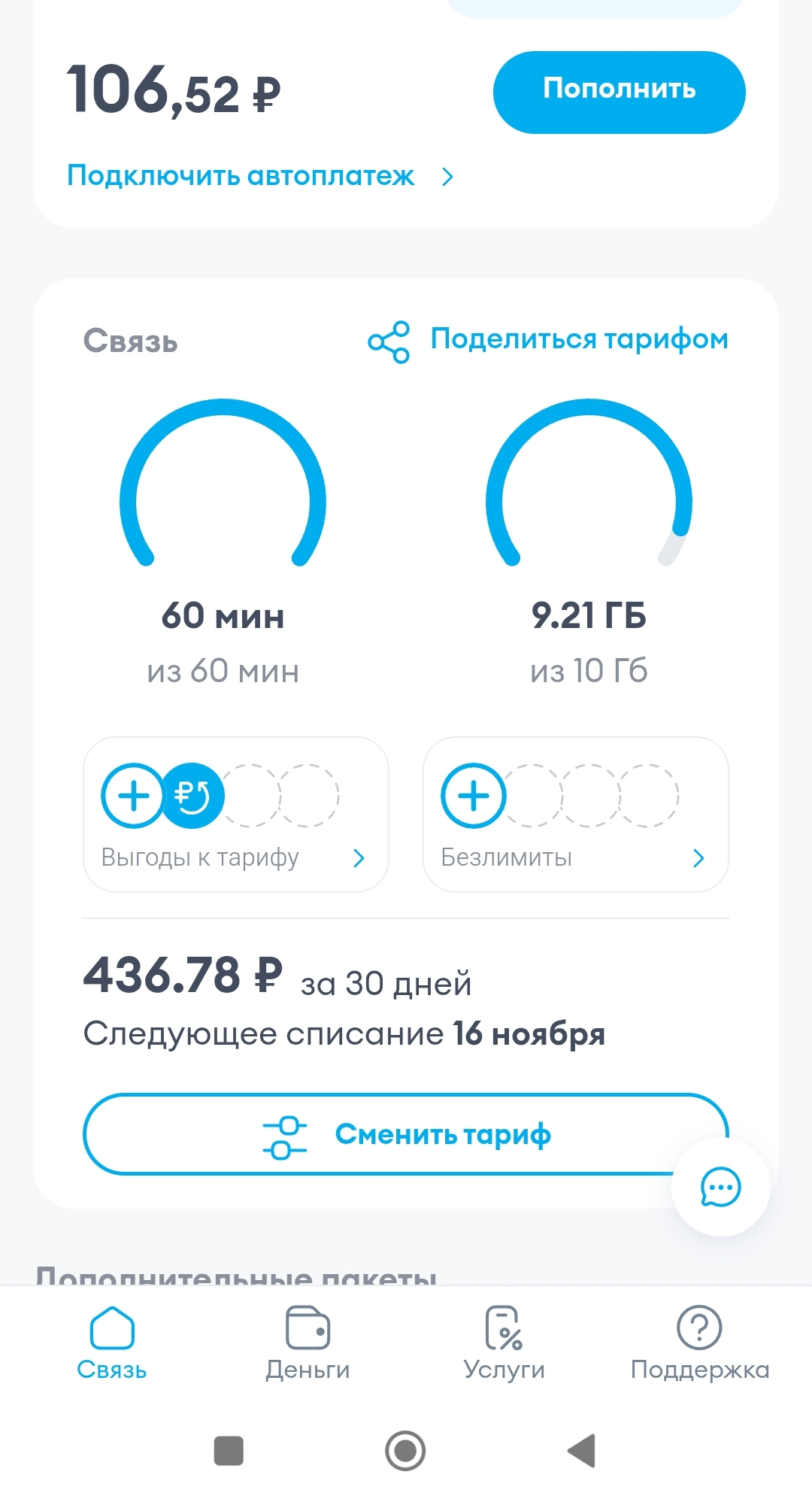Open the Безлимиты card
This screenshot has height=1499, width=812.
575,815
